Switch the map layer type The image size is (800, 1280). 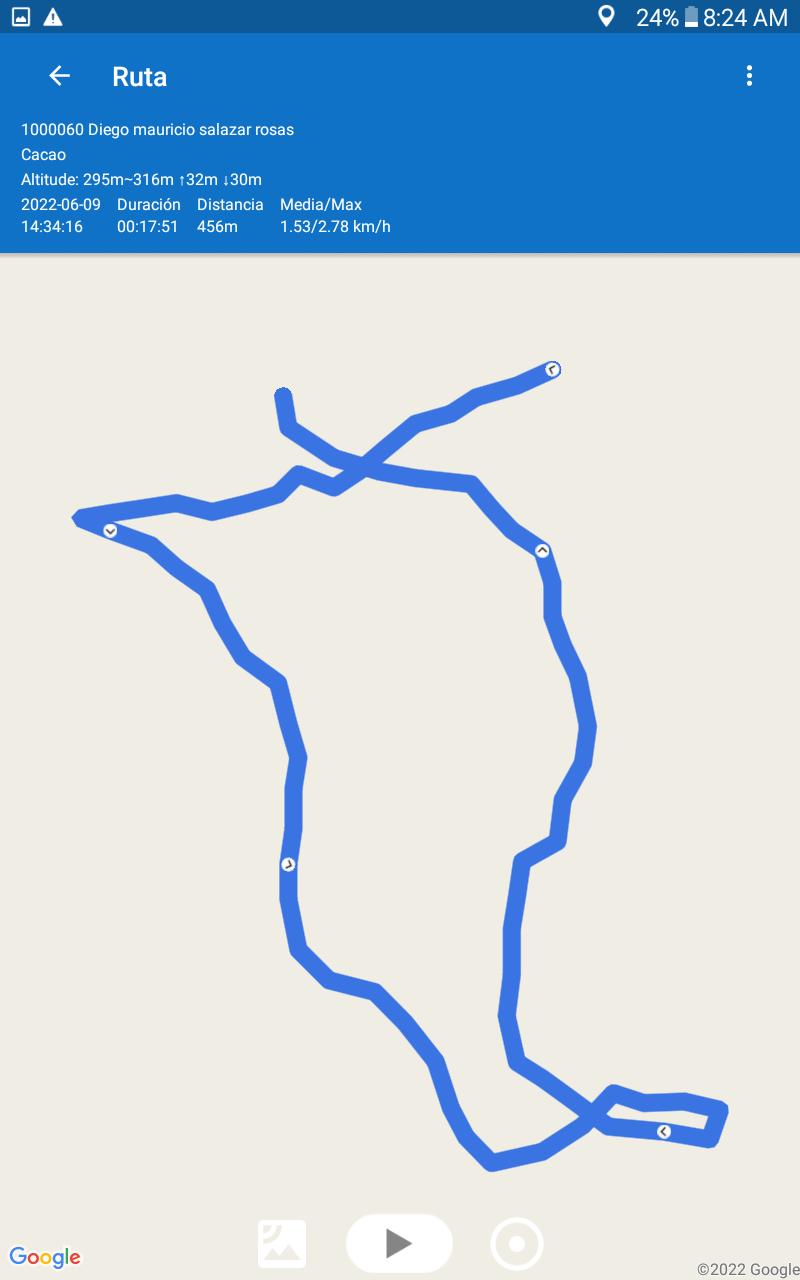click(282, 1244)
